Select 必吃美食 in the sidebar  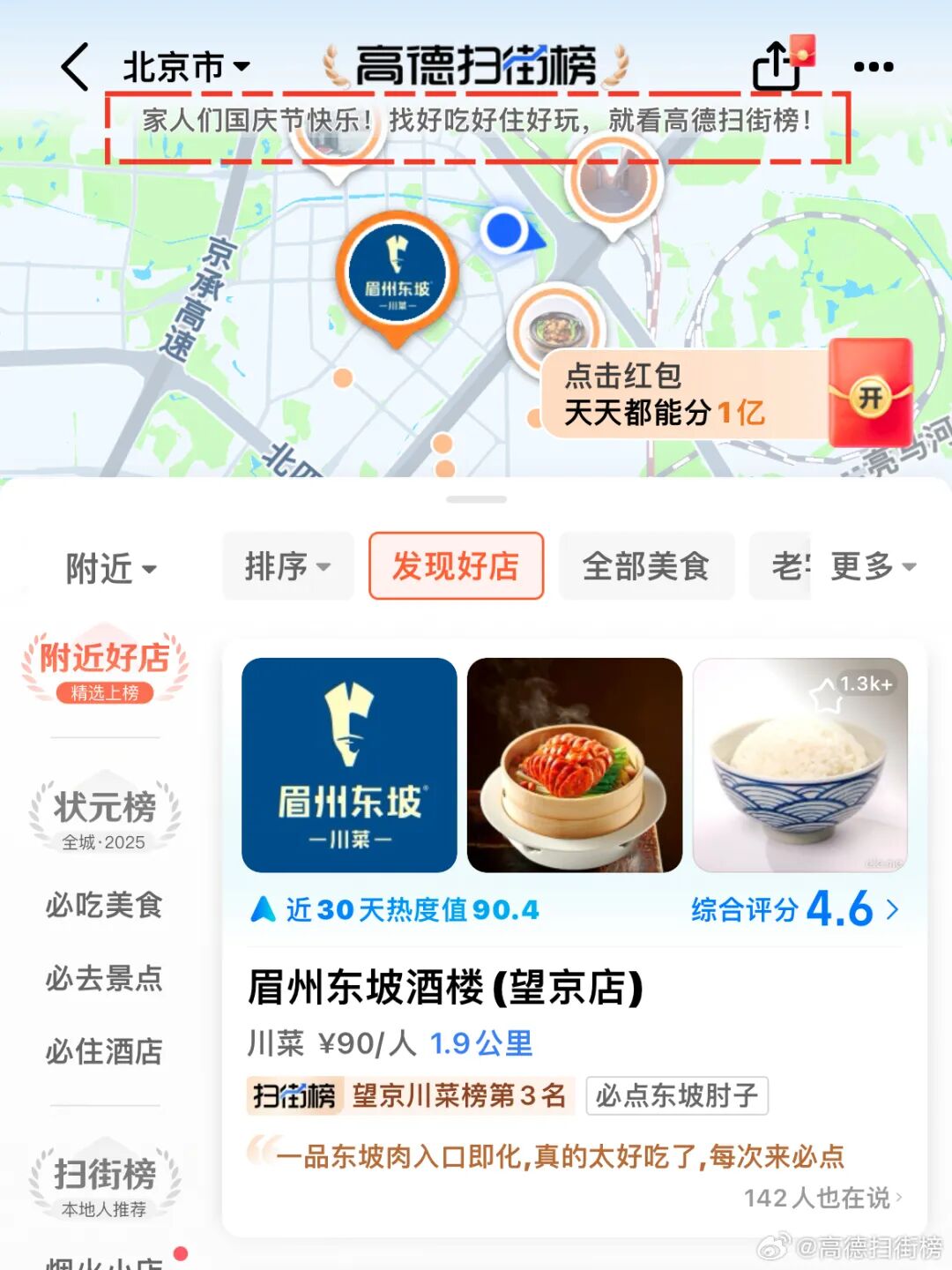coord(104,905)
